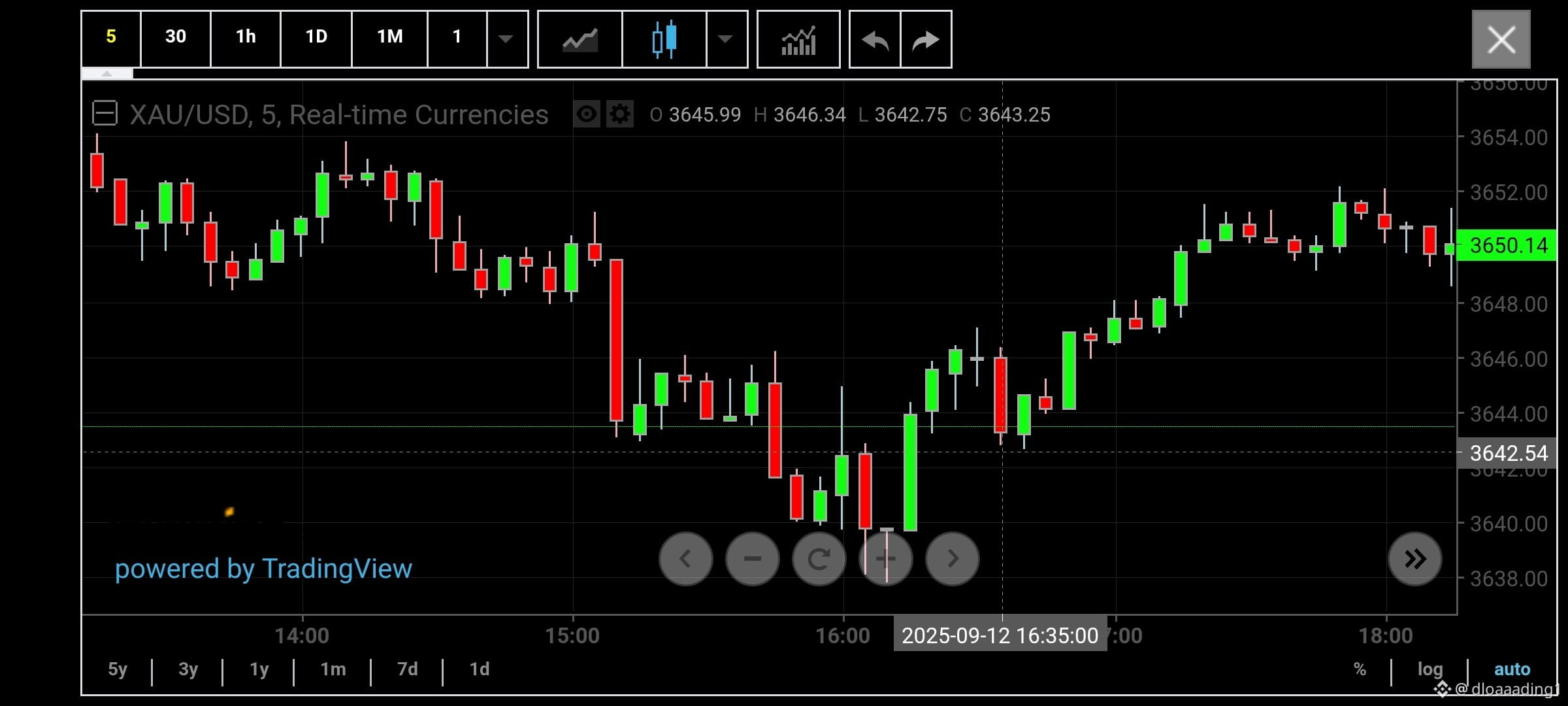Zoom out the chart with the minus button
This screenshot has width=1568, height=706.
752,559
